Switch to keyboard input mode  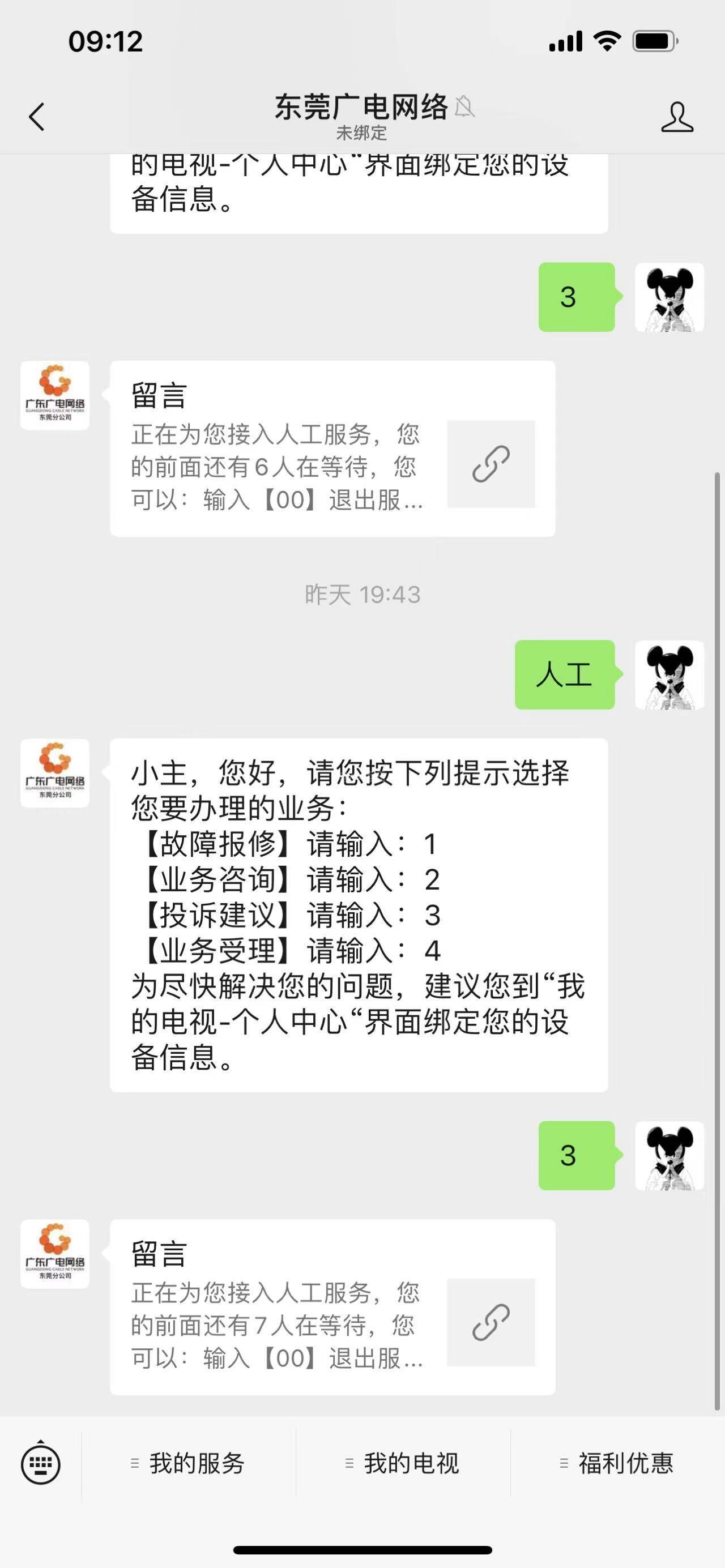tap(40, 1463)
